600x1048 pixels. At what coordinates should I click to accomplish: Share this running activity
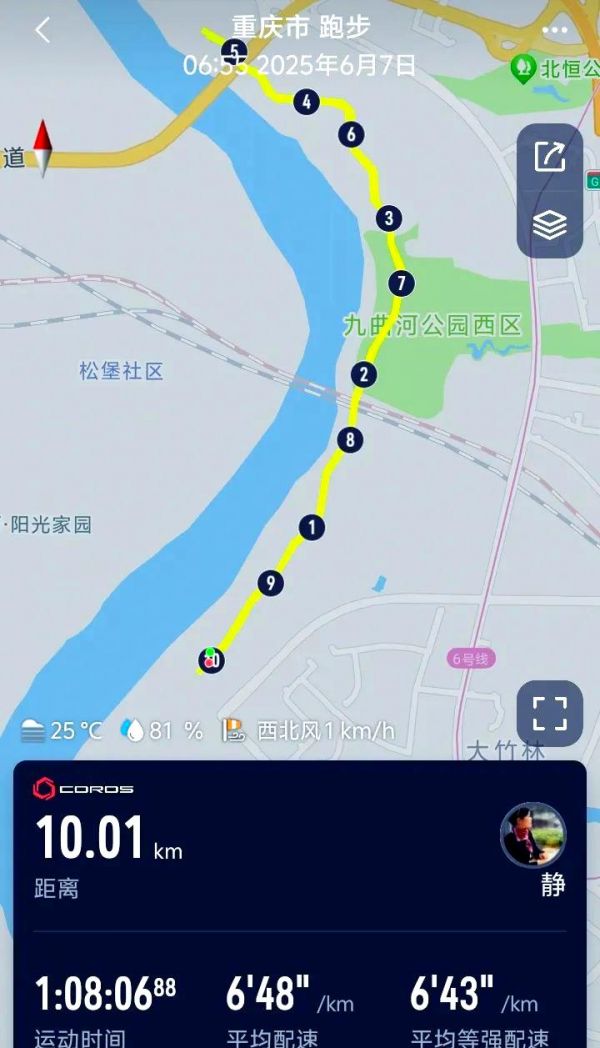(x=550, y=157)
